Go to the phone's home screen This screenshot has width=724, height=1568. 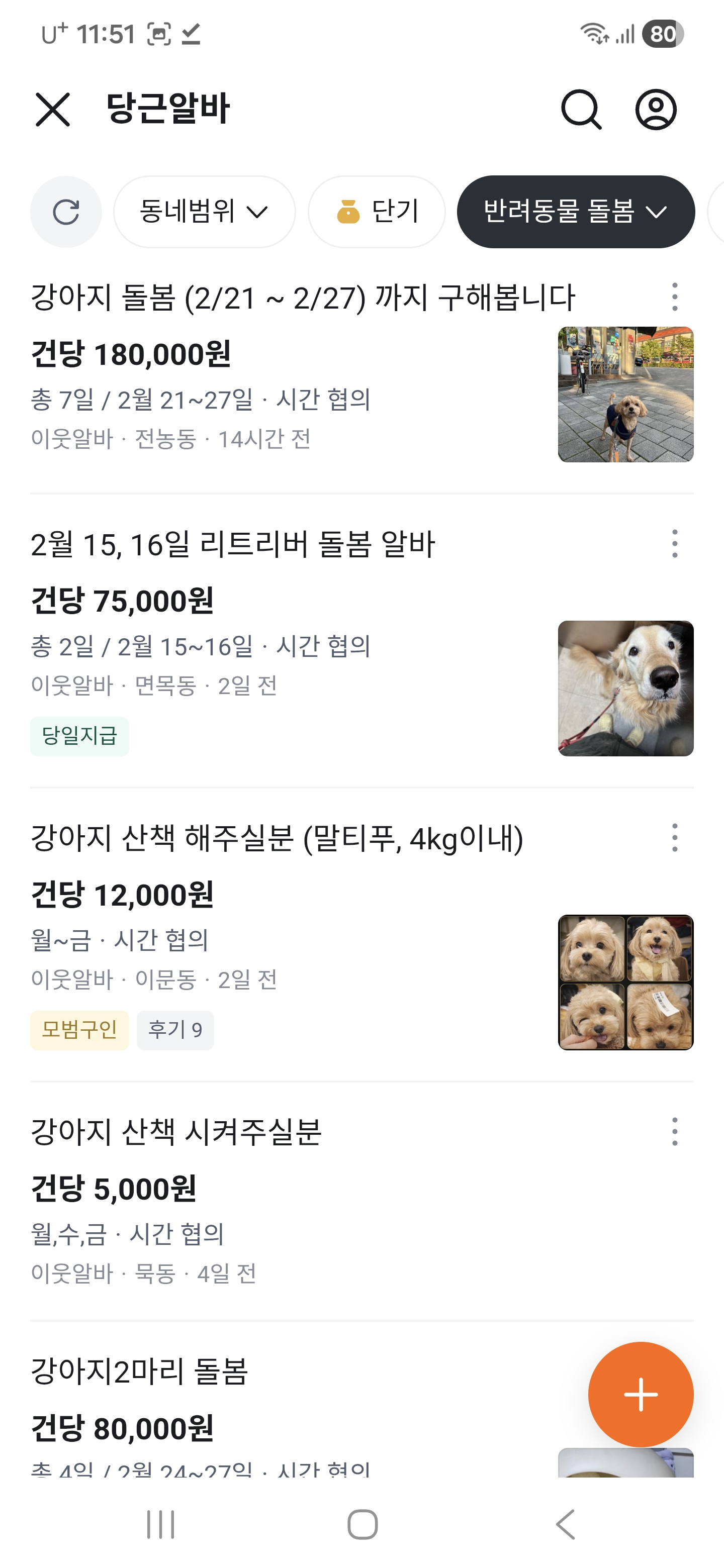[363, 1524]
